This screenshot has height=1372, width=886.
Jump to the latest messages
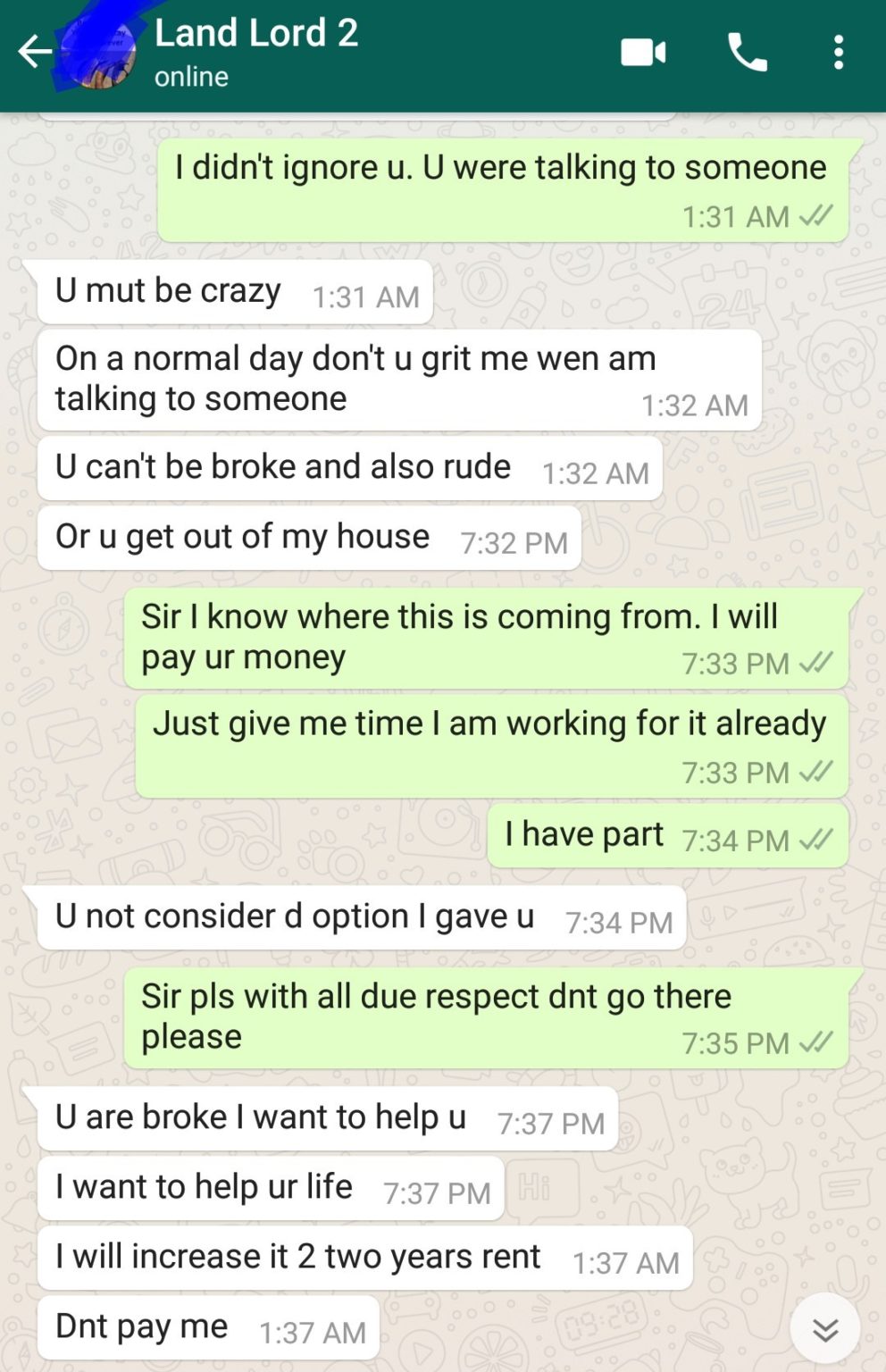(825, 1329)
